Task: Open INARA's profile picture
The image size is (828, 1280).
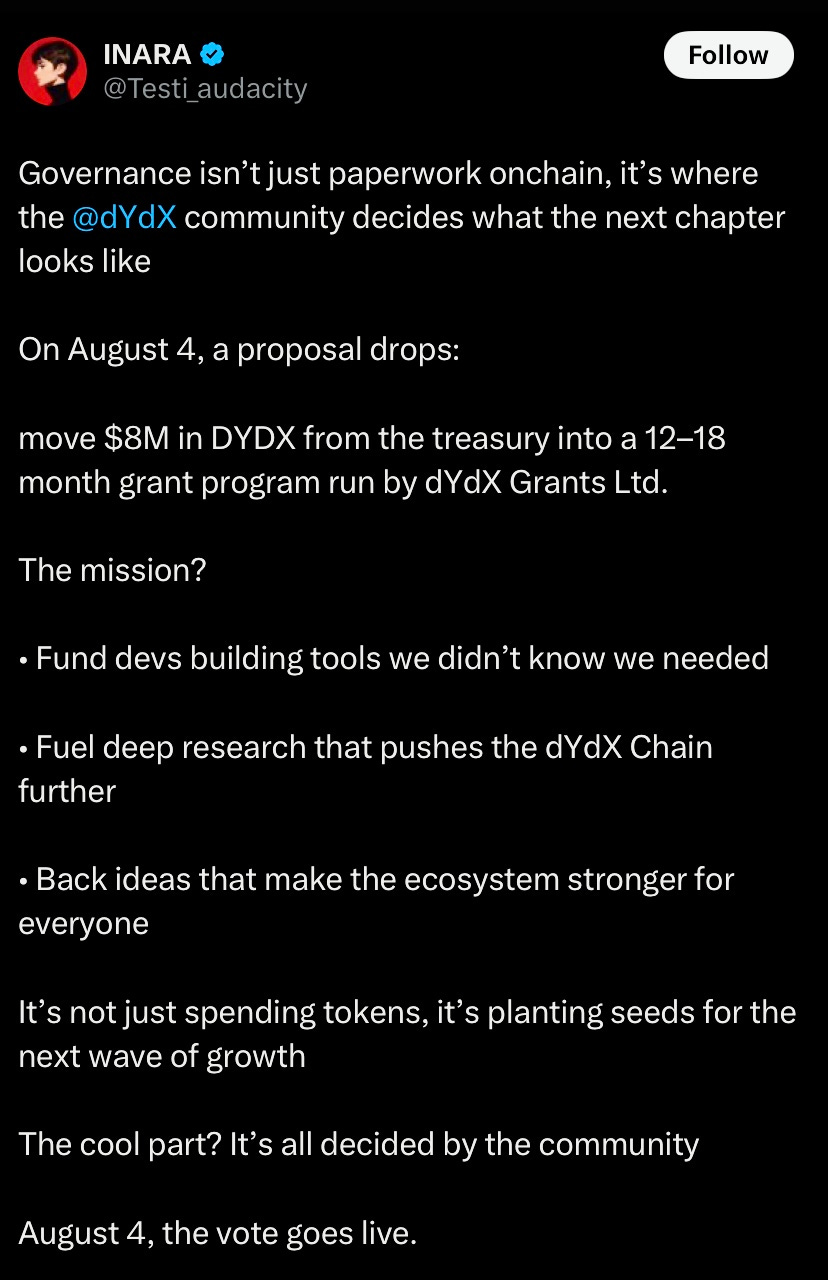Action: click(52, 71)
